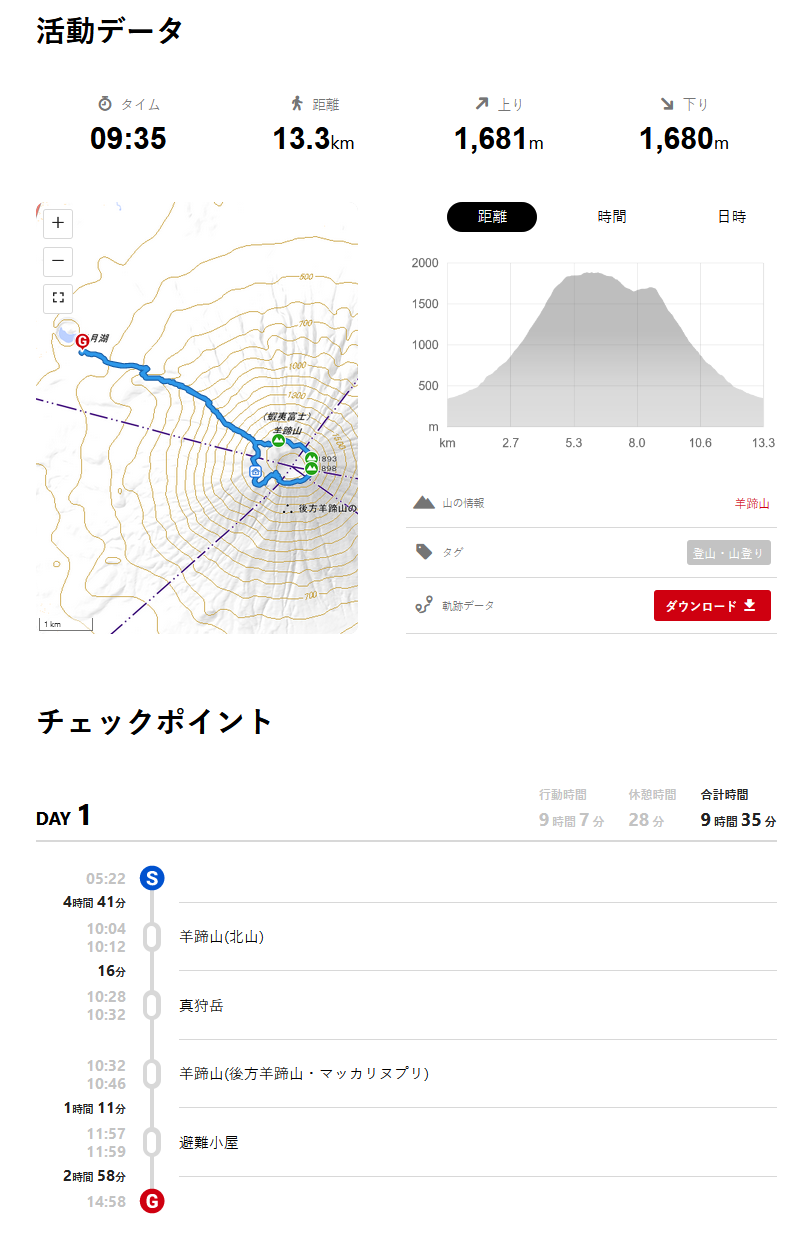Zoom in on the map
Viewport: 801px width, 1243px height.
tap(58, 223)
